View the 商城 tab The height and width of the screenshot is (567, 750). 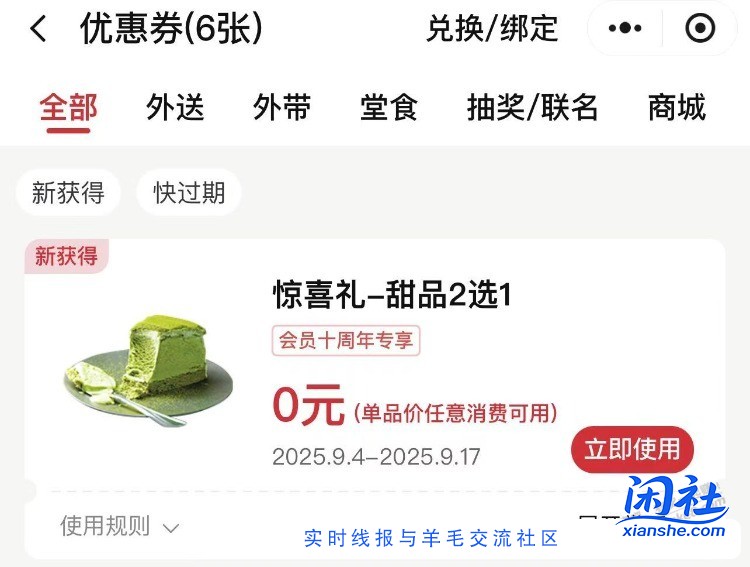pos(677,108)
